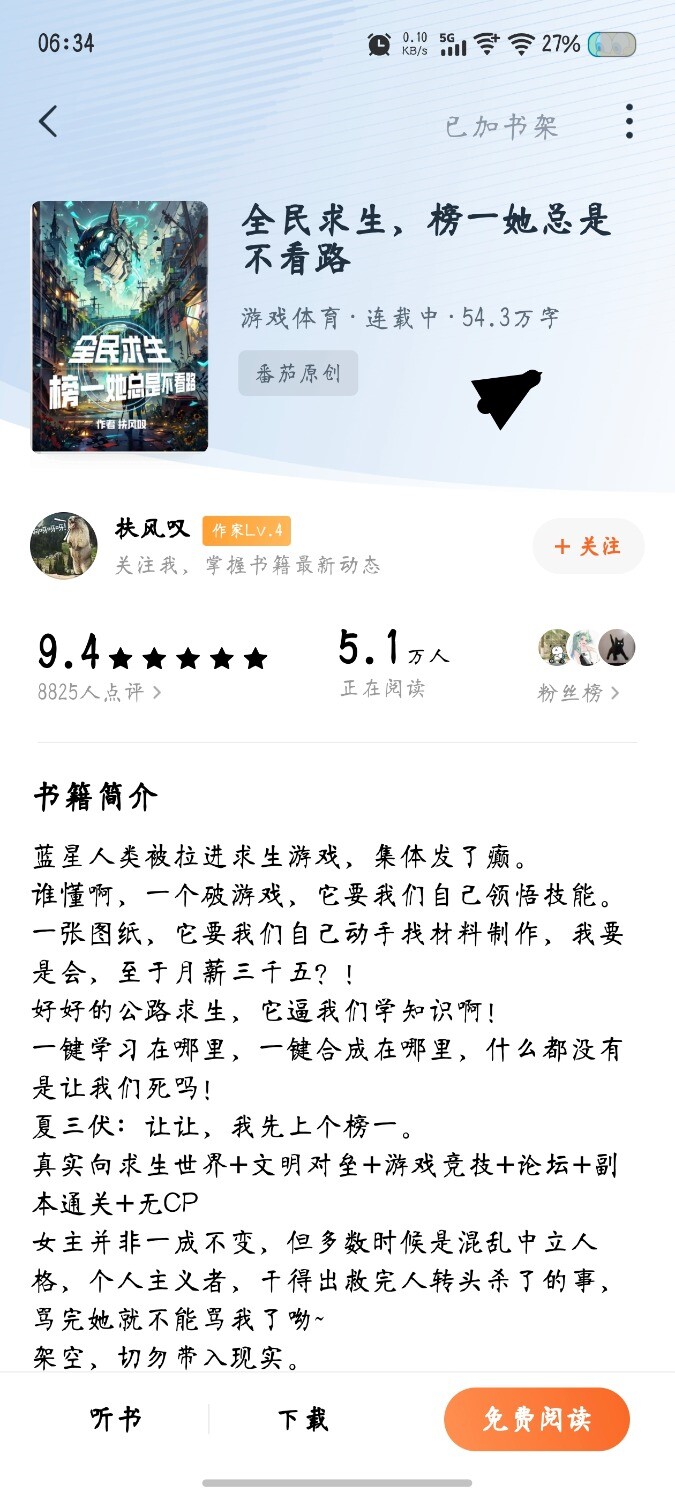Open the 粉丝榜 fan ranking
The height and width of the screenshot is (1500, 675).
pos(579,693)
